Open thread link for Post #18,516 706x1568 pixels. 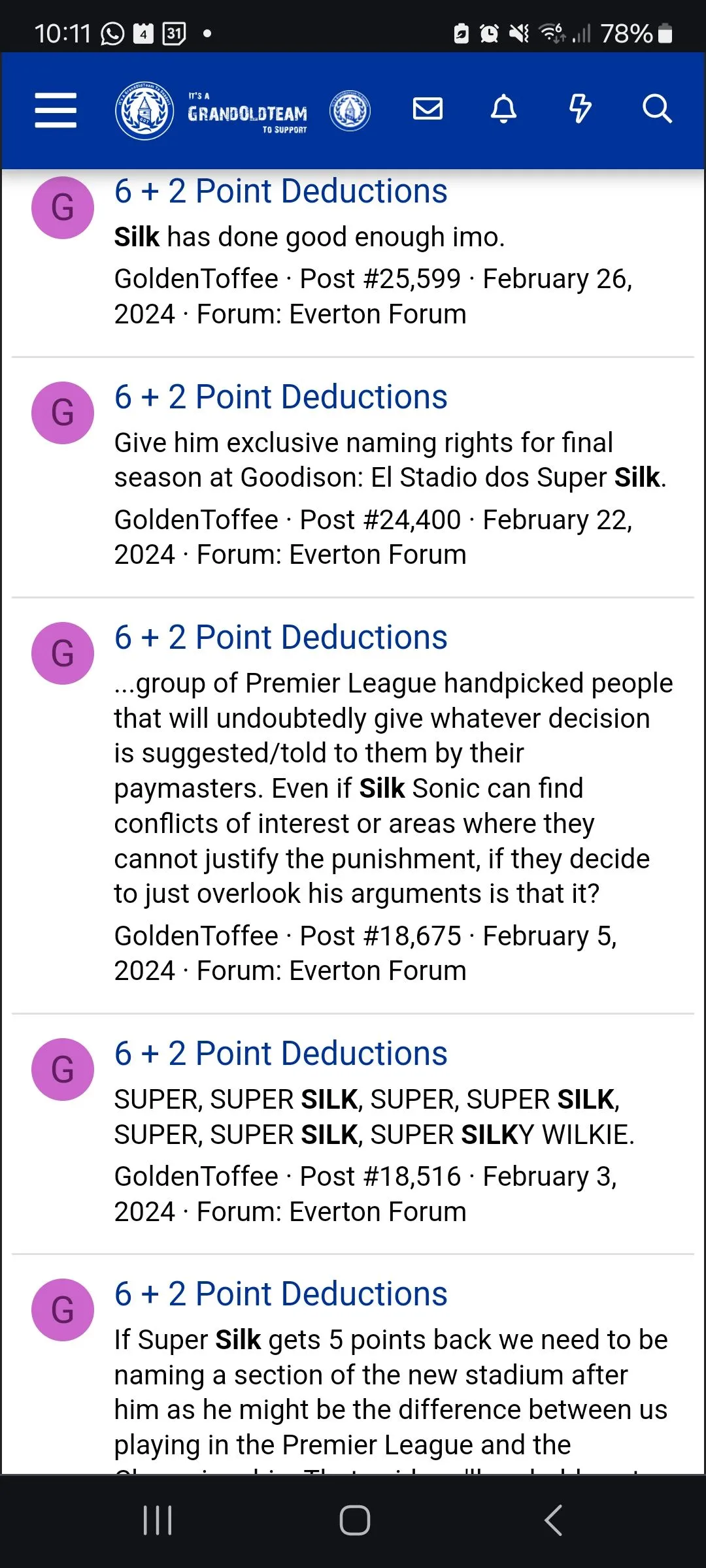pyautogui.click(x=280, y=1053)
